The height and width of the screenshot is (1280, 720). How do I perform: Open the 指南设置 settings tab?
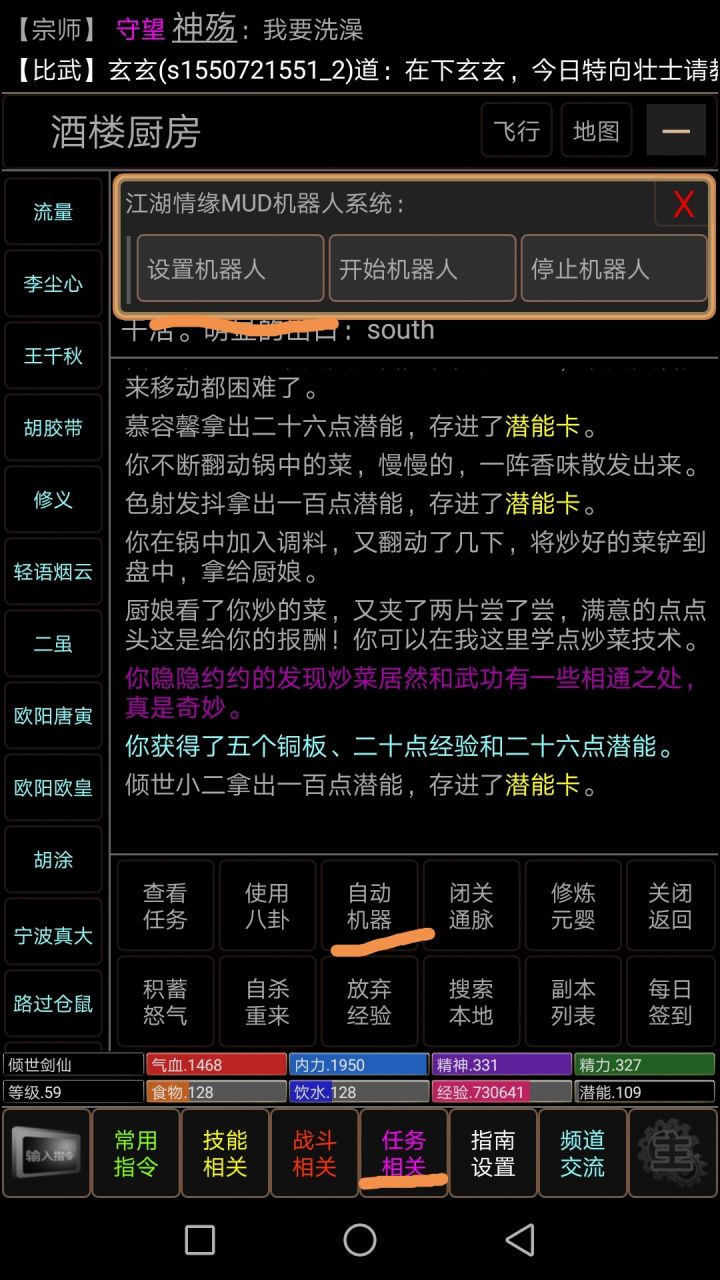493,1152
